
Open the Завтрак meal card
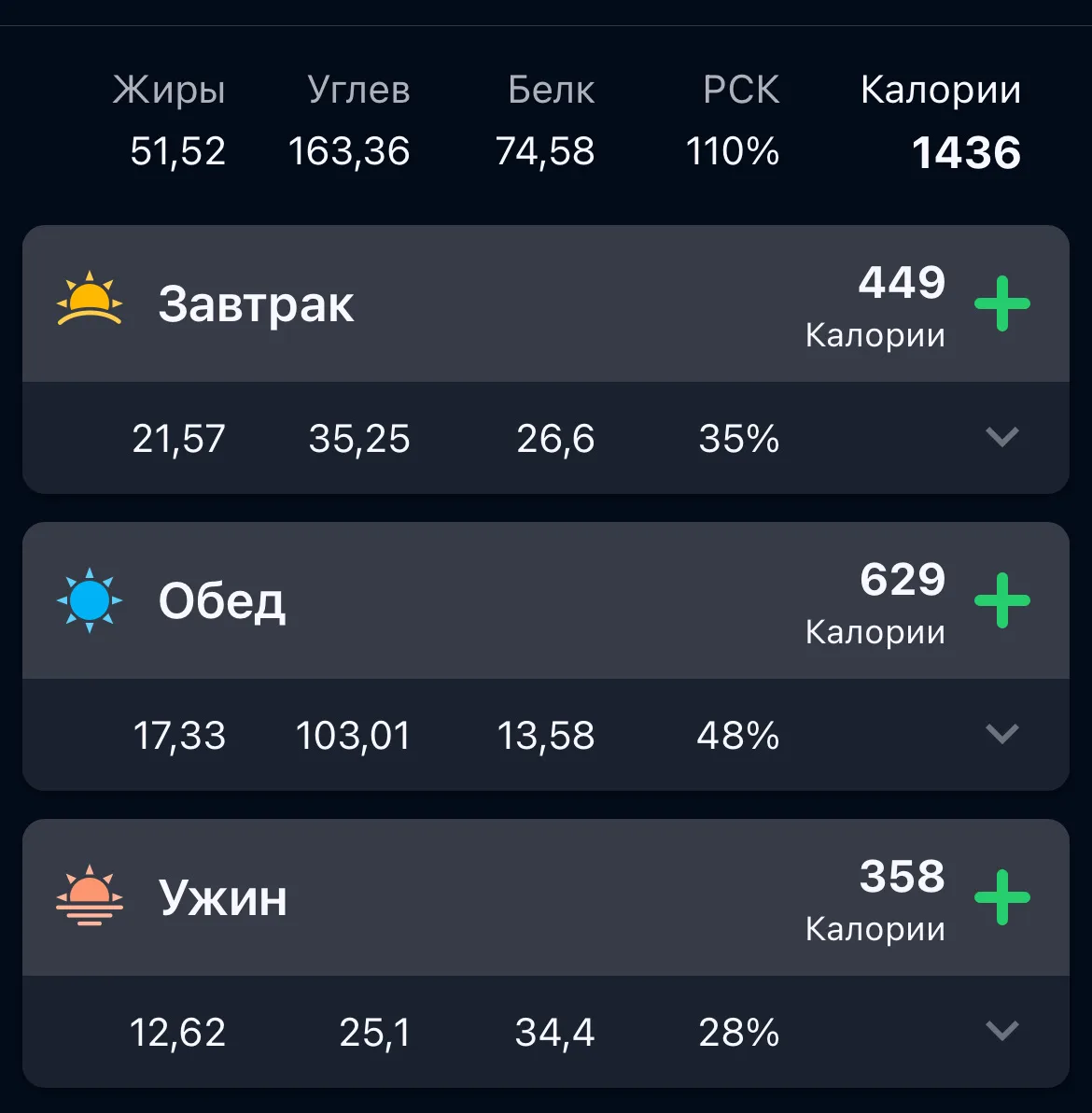[256, 304]
